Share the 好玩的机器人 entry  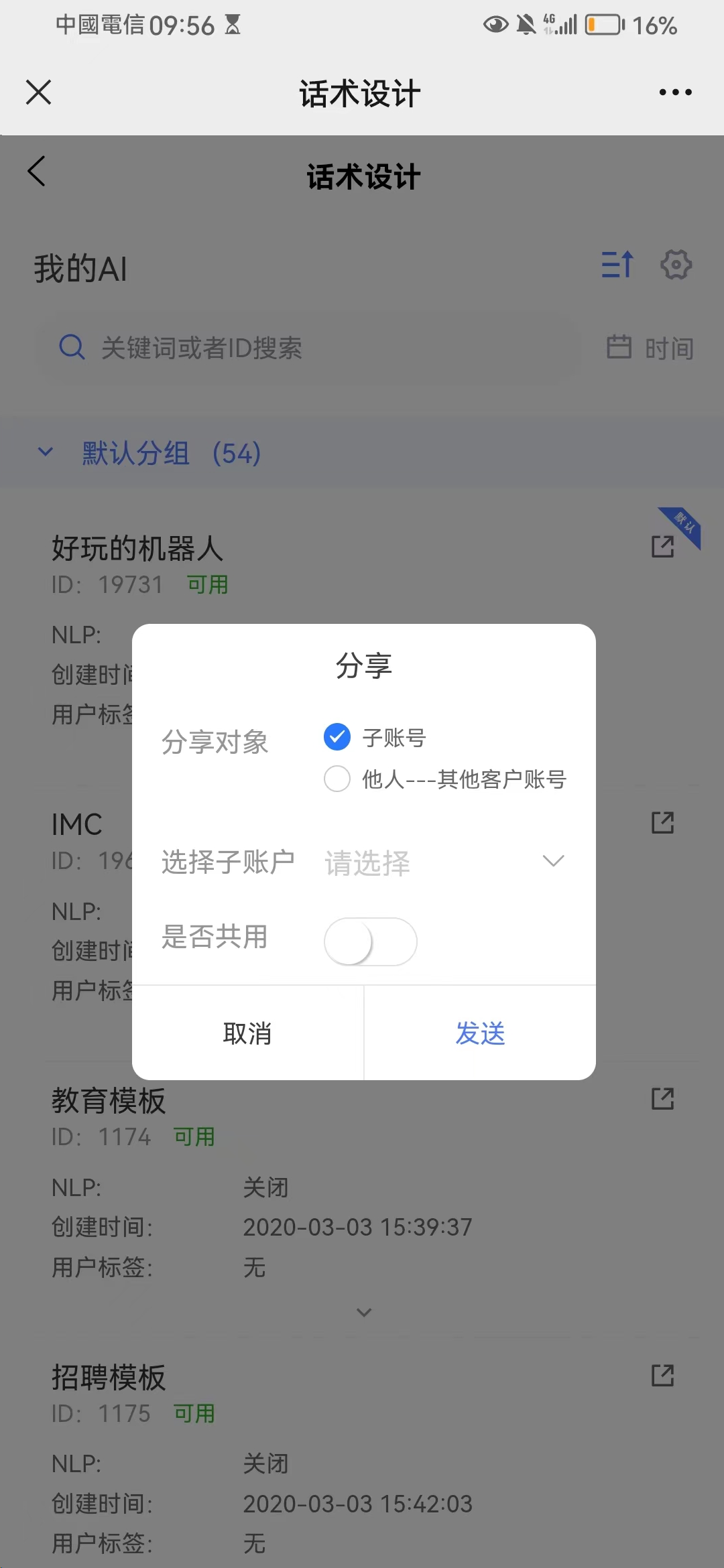coord(662,546)
